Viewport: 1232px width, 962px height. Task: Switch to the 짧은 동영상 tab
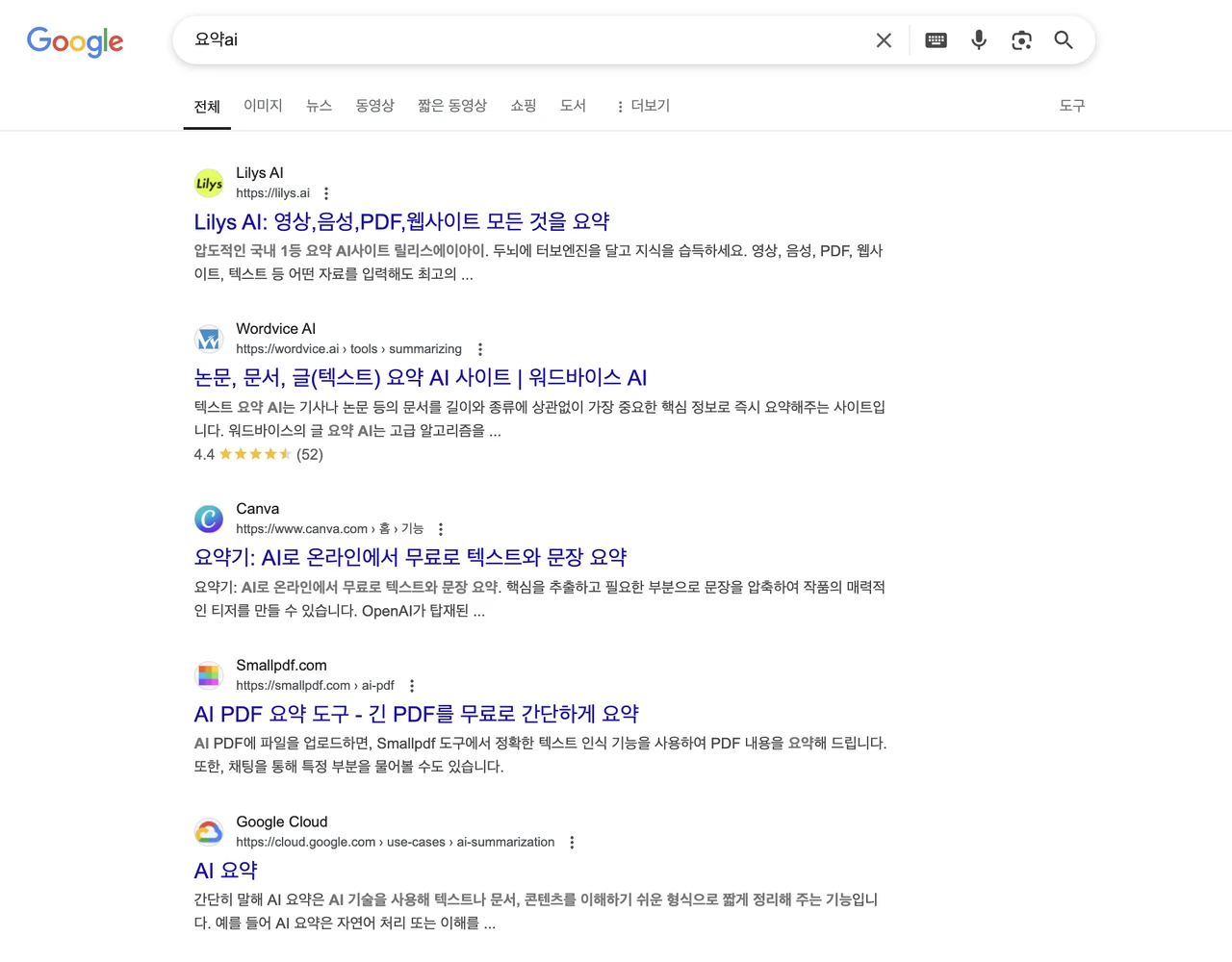pyautogui.click(x=452, y=106)
